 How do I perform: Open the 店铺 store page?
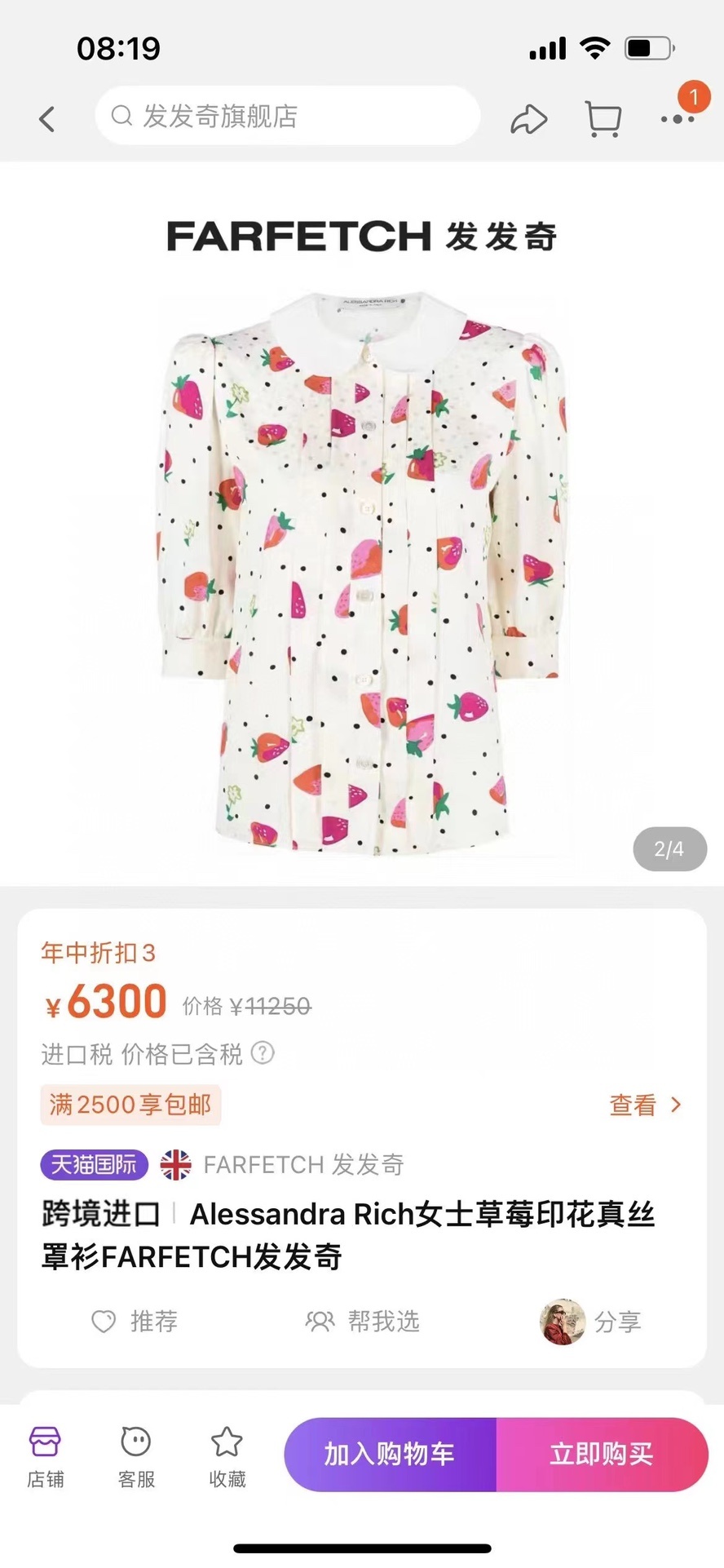(x=45, y=1457)
